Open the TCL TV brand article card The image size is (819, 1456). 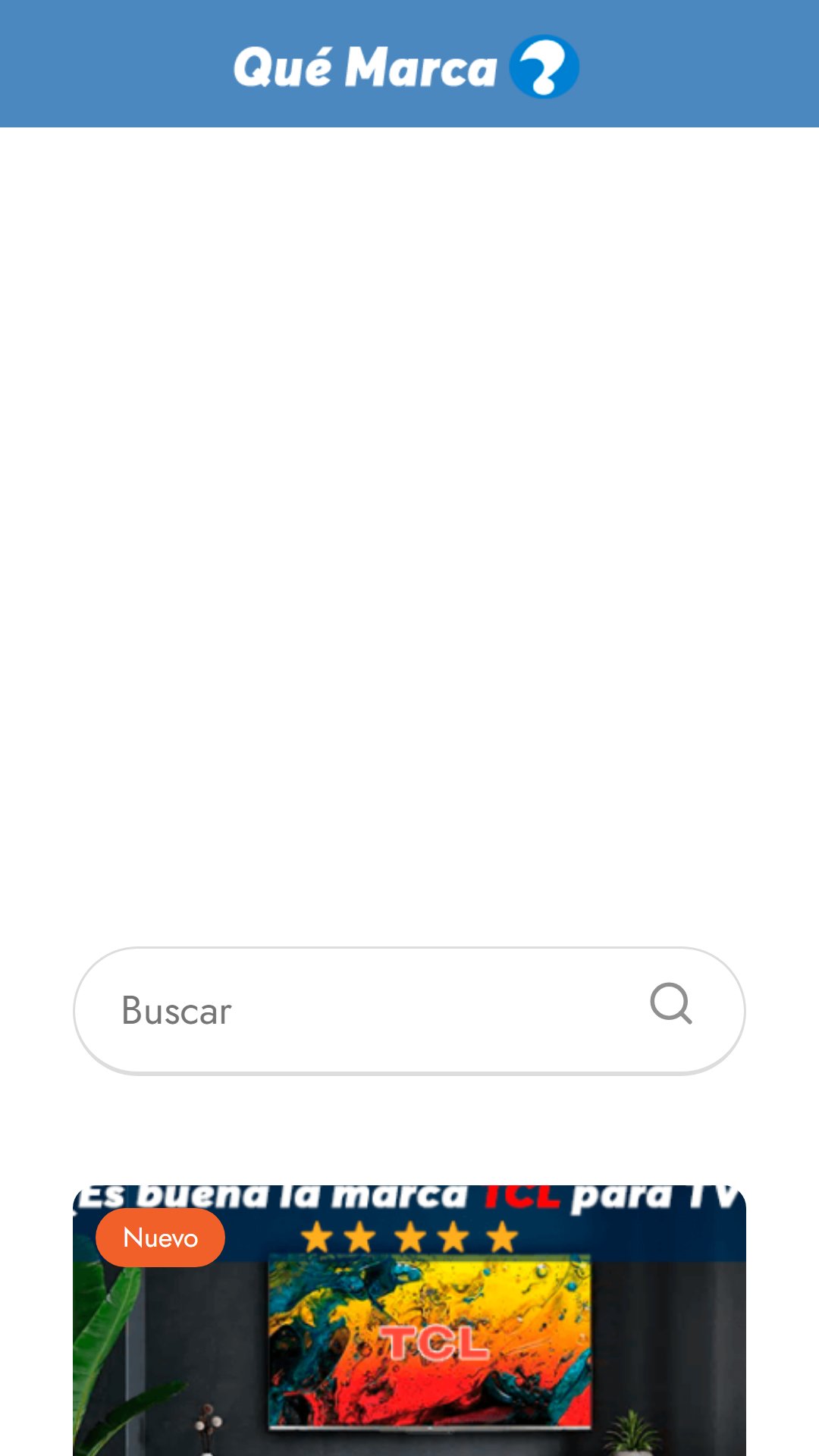pyautogui.click(x=409, y=1320)
